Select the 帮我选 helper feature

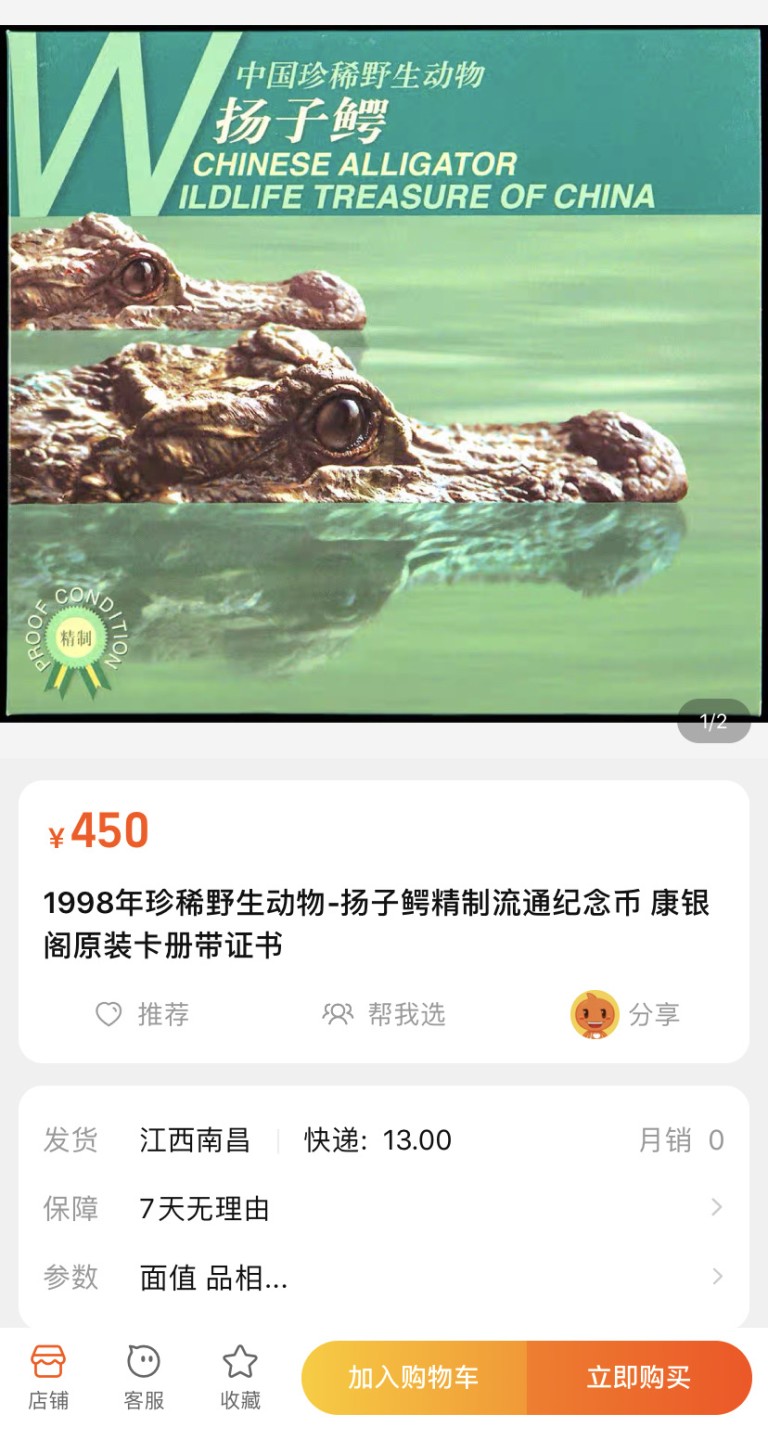pyautogui.click(x=408, y=1015)
